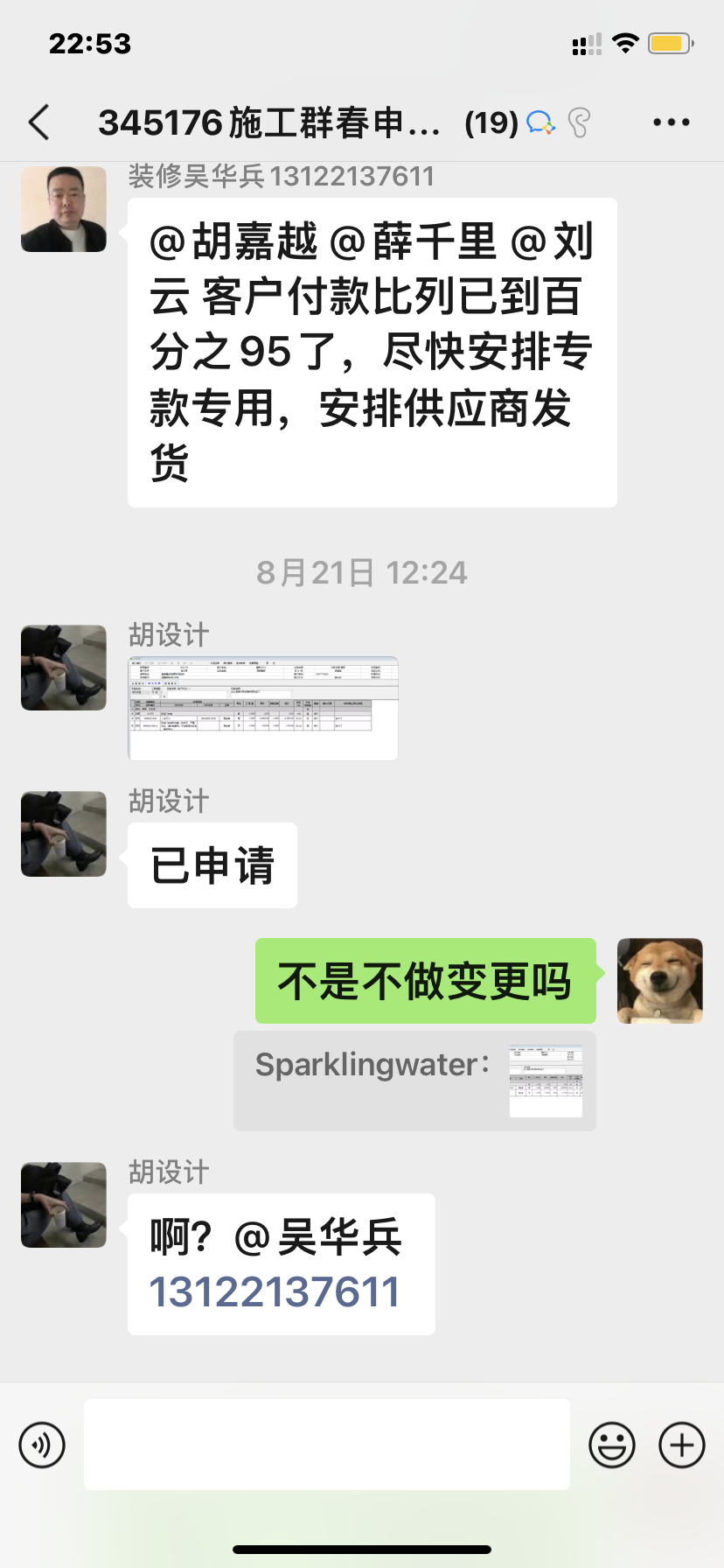
Task: Go back to the chat list
Action: [39, 122]
